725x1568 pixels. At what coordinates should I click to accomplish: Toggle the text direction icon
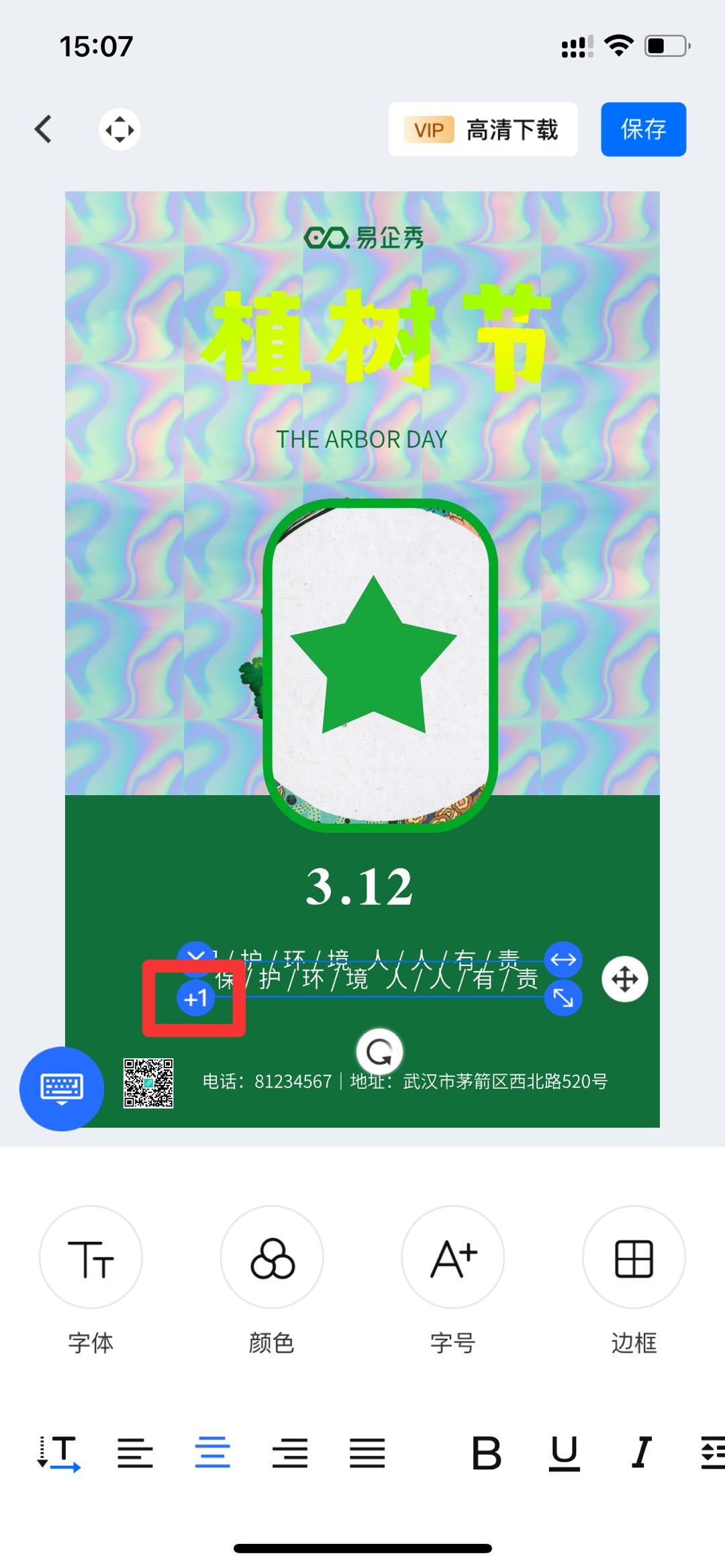point(59,1453)
